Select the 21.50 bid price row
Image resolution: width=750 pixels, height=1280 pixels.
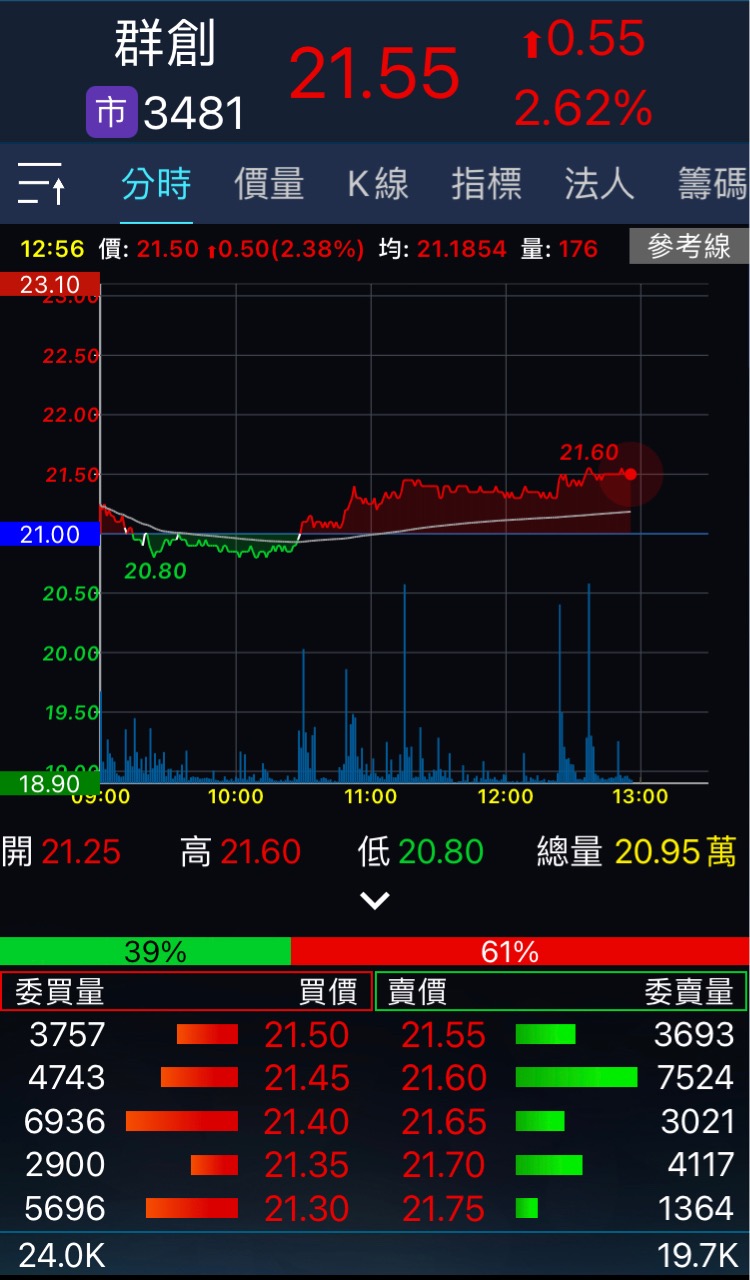click(306, 1035)
